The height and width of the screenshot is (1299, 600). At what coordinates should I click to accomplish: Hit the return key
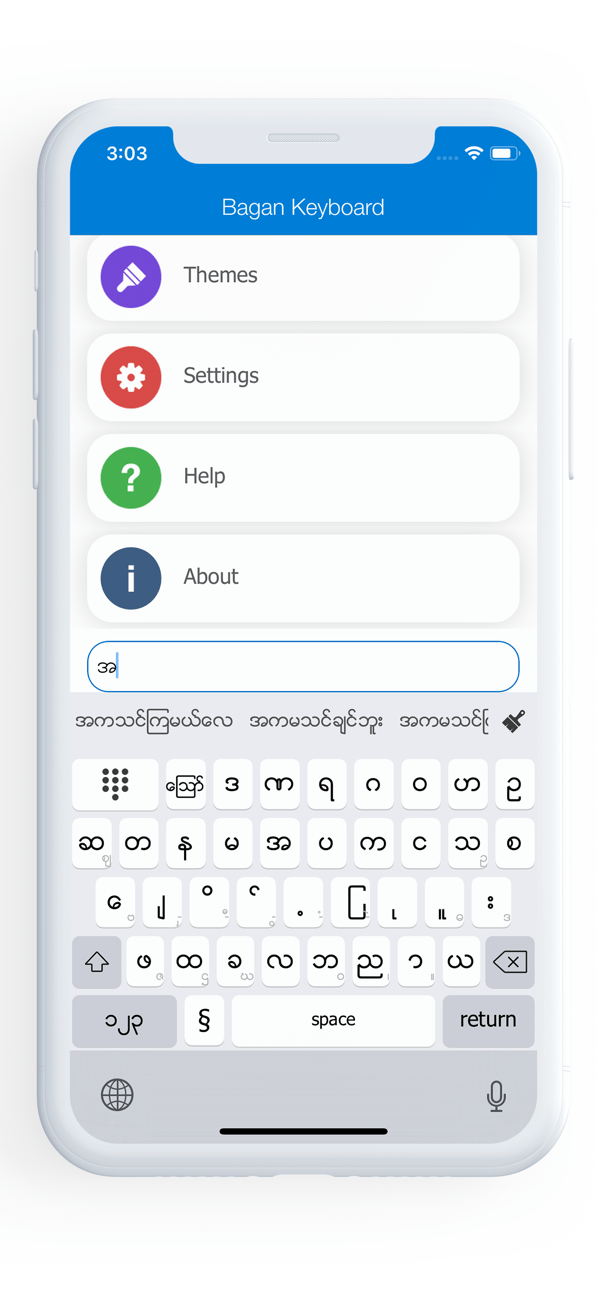pyautogui.click(x=488, y=1020)
